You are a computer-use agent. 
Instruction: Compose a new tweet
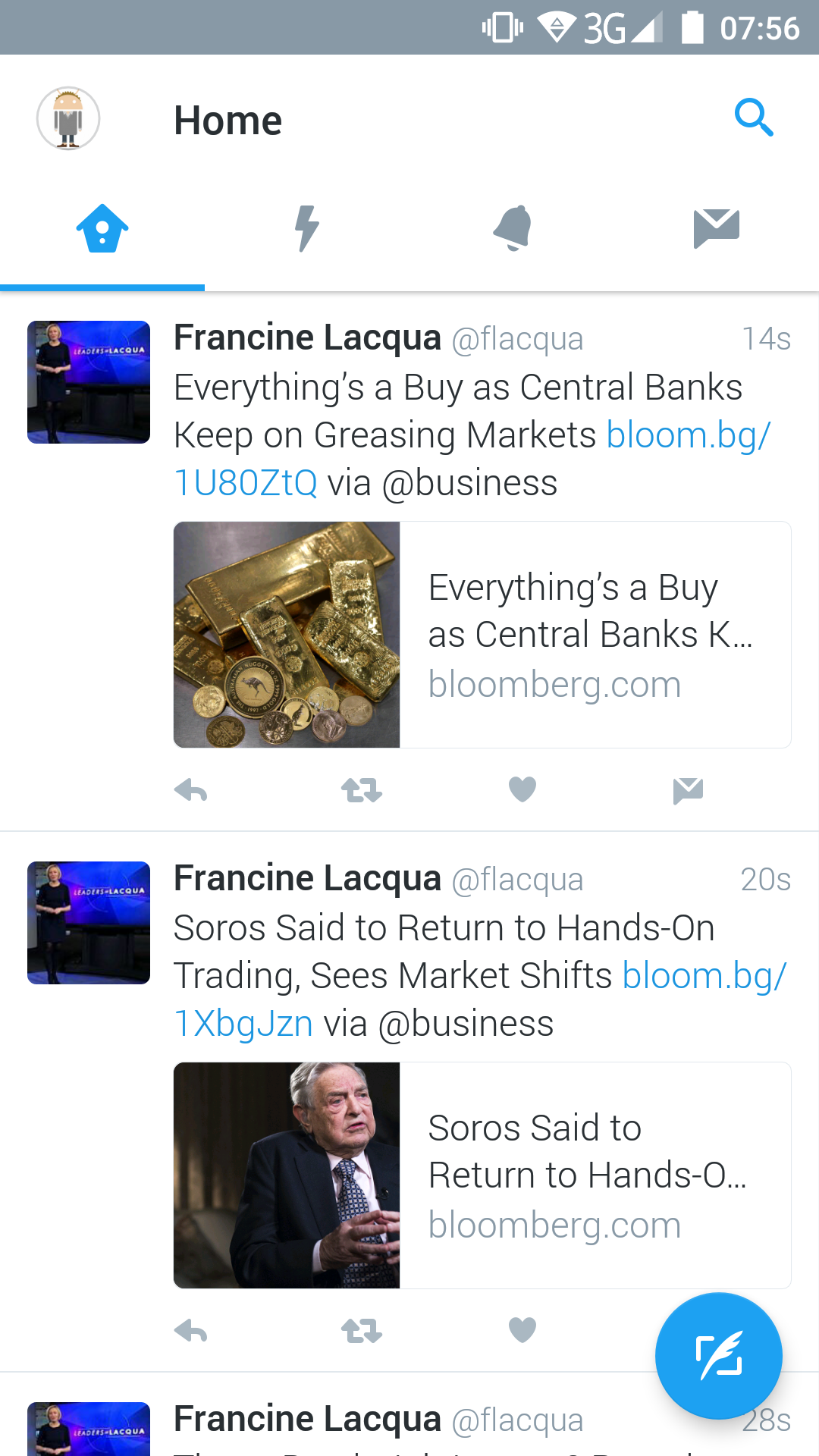pyautogui.click(x=718, y=1356)
